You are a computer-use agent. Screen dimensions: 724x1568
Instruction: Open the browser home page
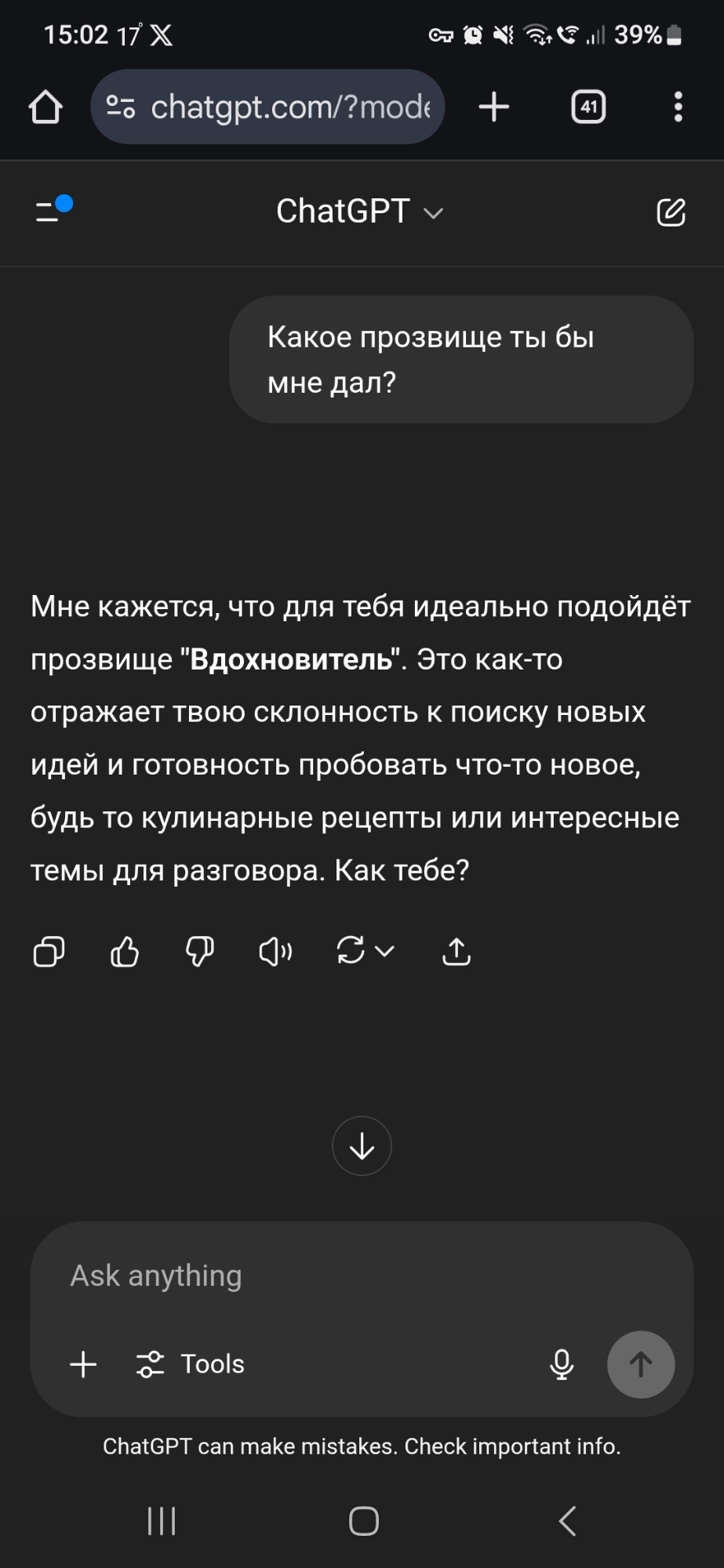45,107
